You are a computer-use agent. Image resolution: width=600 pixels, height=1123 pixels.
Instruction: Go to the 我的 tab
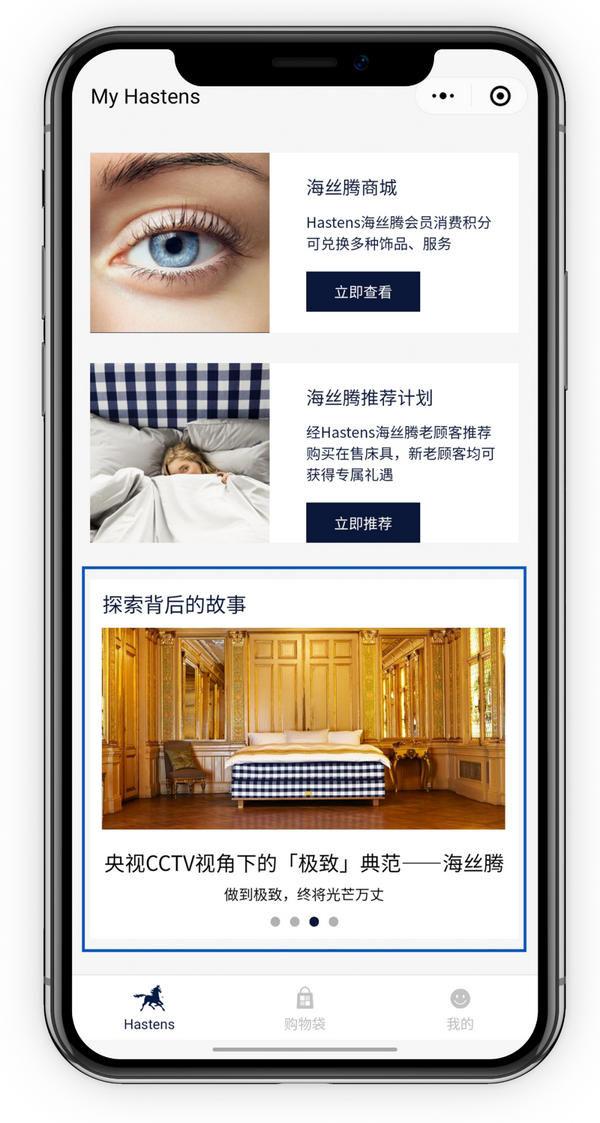[460, 1009]
